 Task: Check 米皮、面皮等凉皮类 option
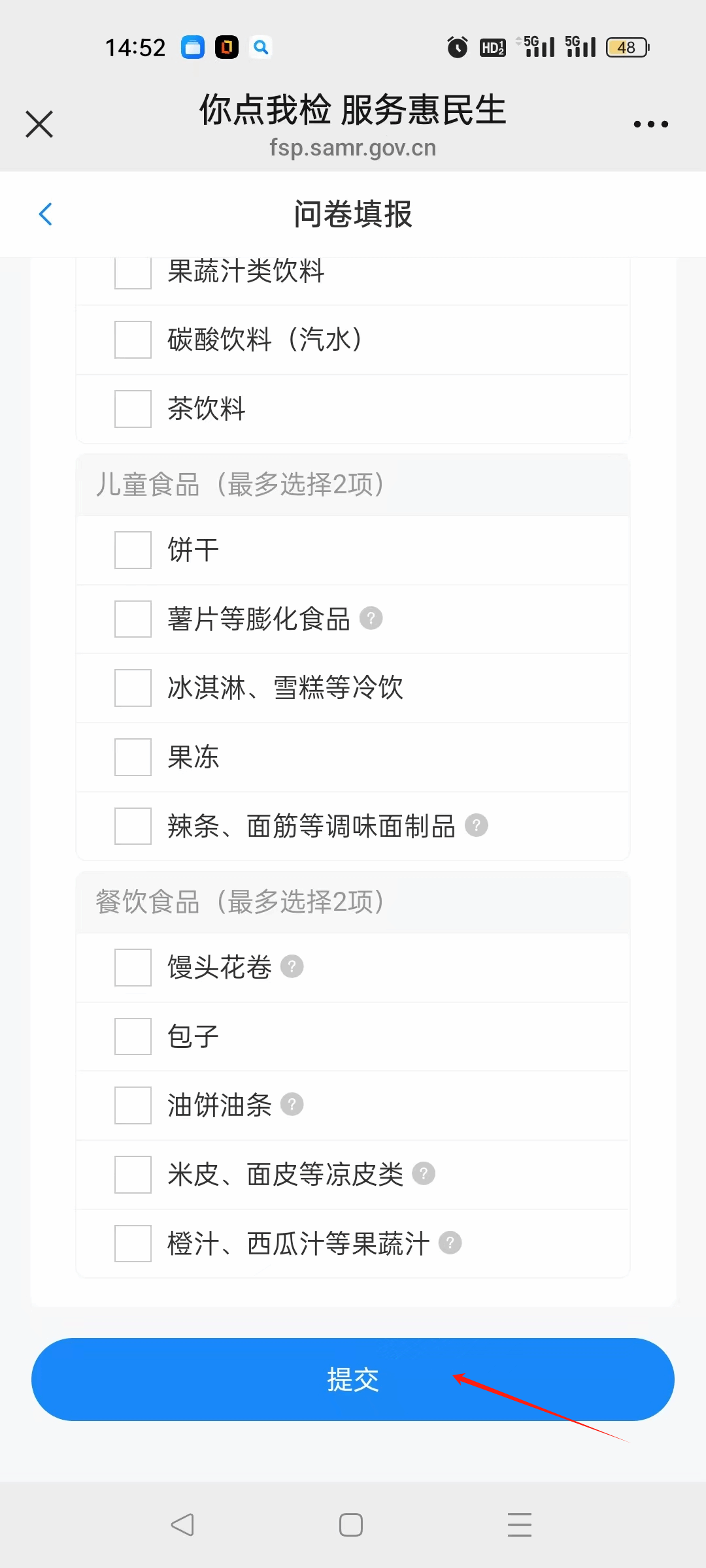coord(133,1175)
